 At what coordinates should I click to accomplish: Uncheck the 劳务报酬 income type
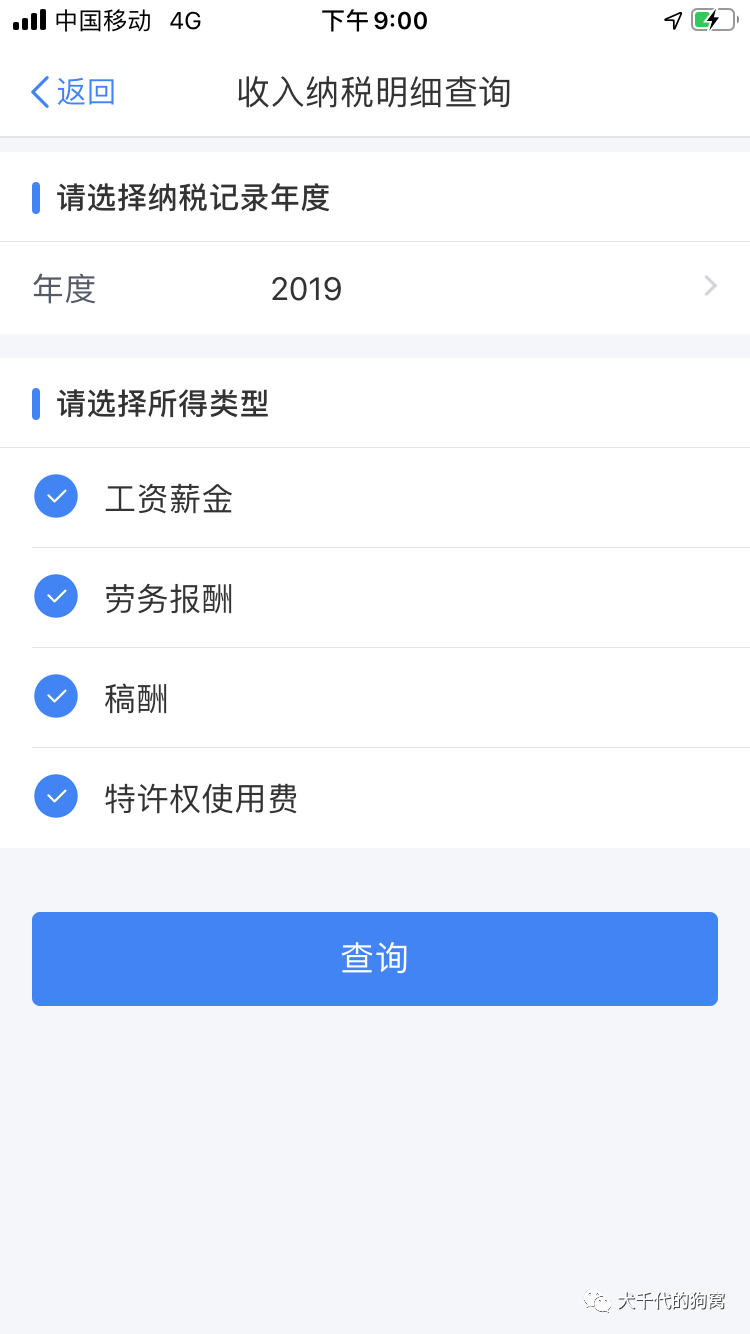click(56, 597)
